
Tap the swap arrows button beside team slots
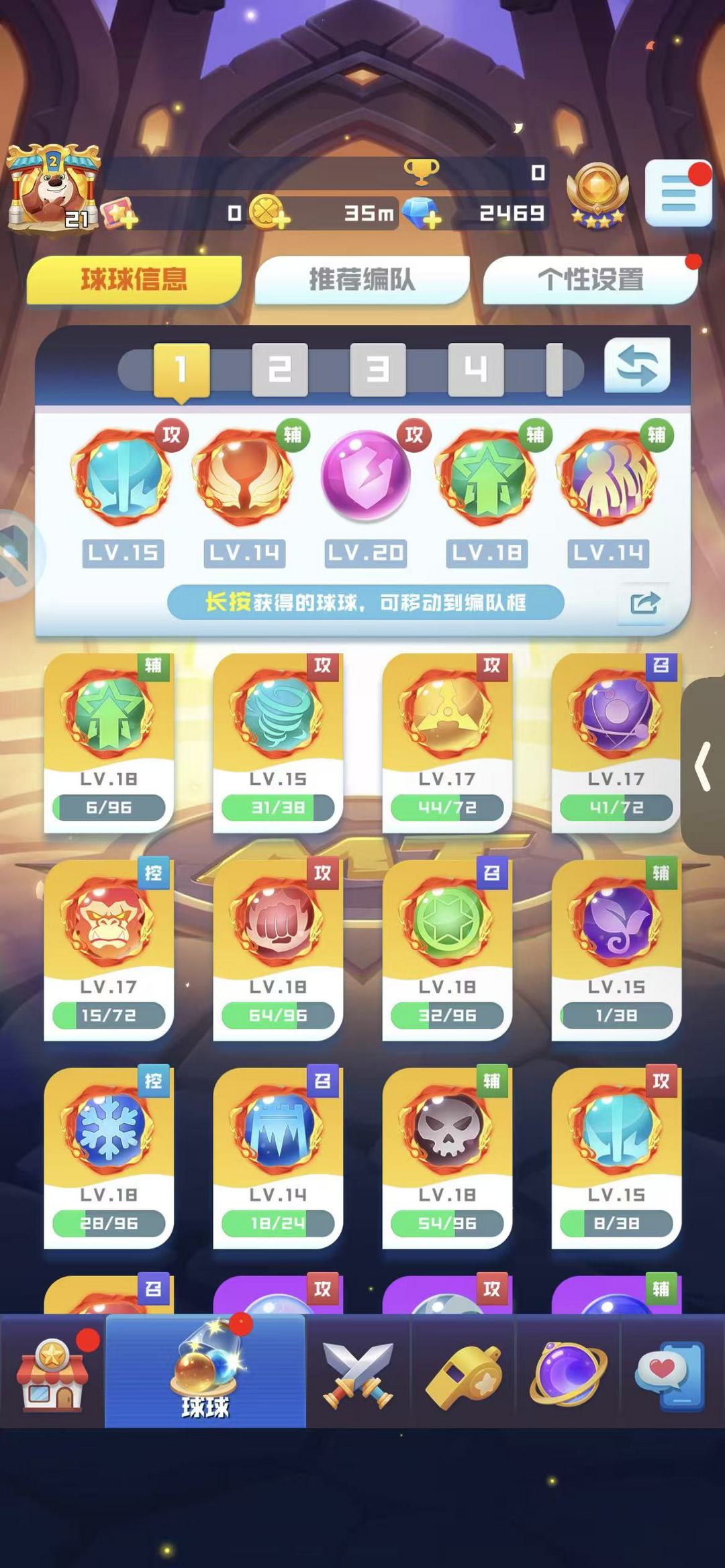click(x=636, y=366)
